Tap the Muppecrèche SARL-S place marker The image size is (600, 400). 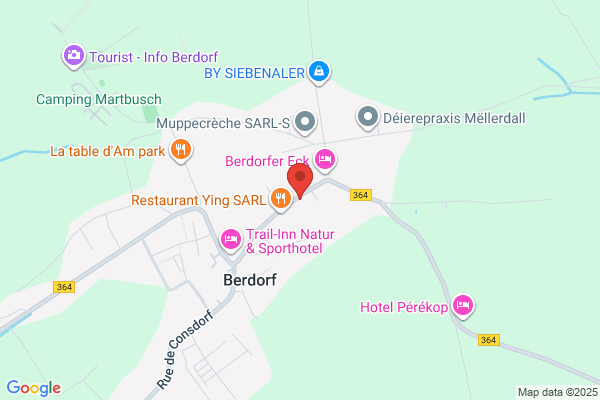click(305, 122)
